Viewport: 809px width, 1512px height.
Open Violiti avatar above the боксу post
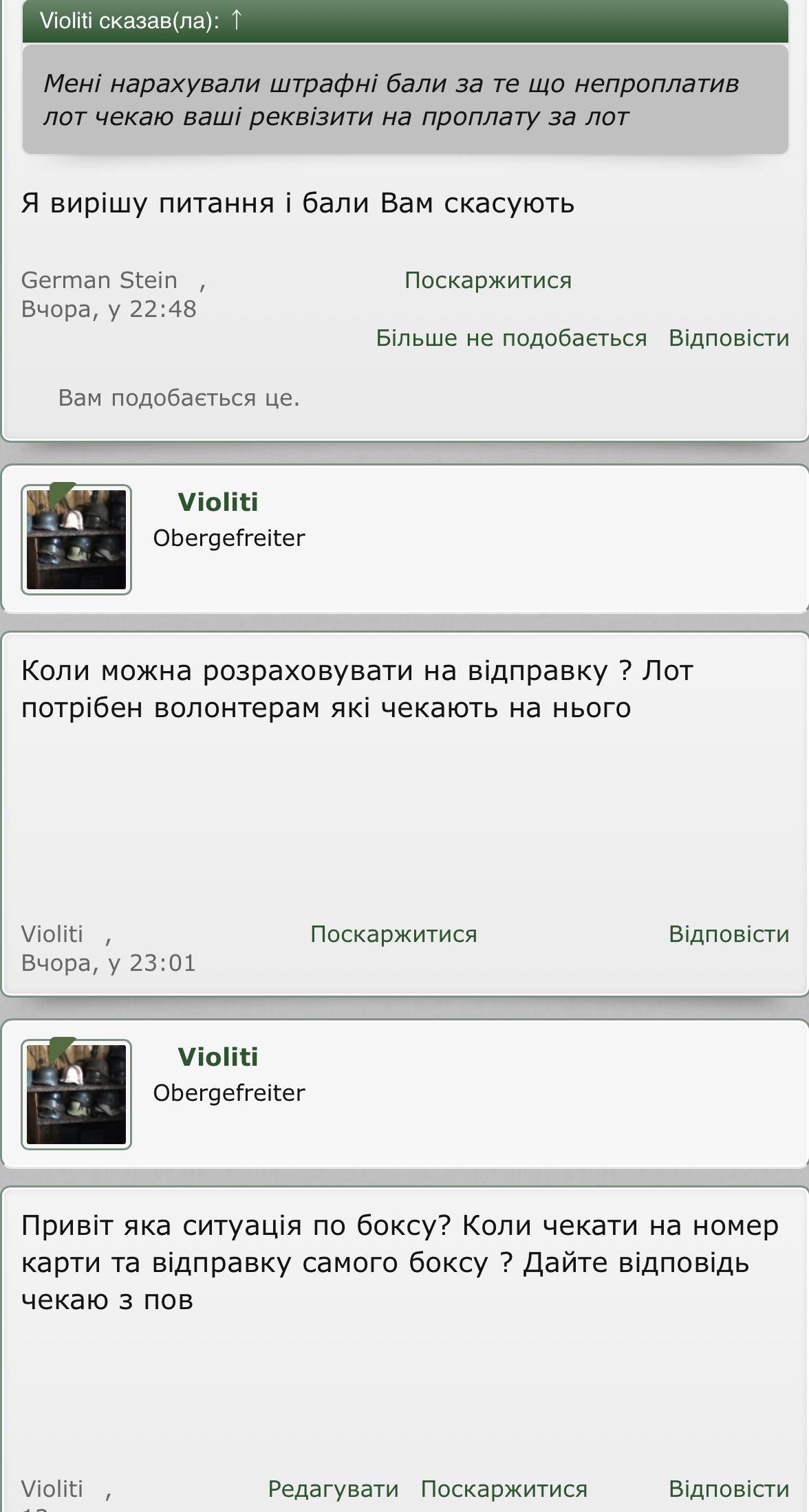[x=76, y=1095]
